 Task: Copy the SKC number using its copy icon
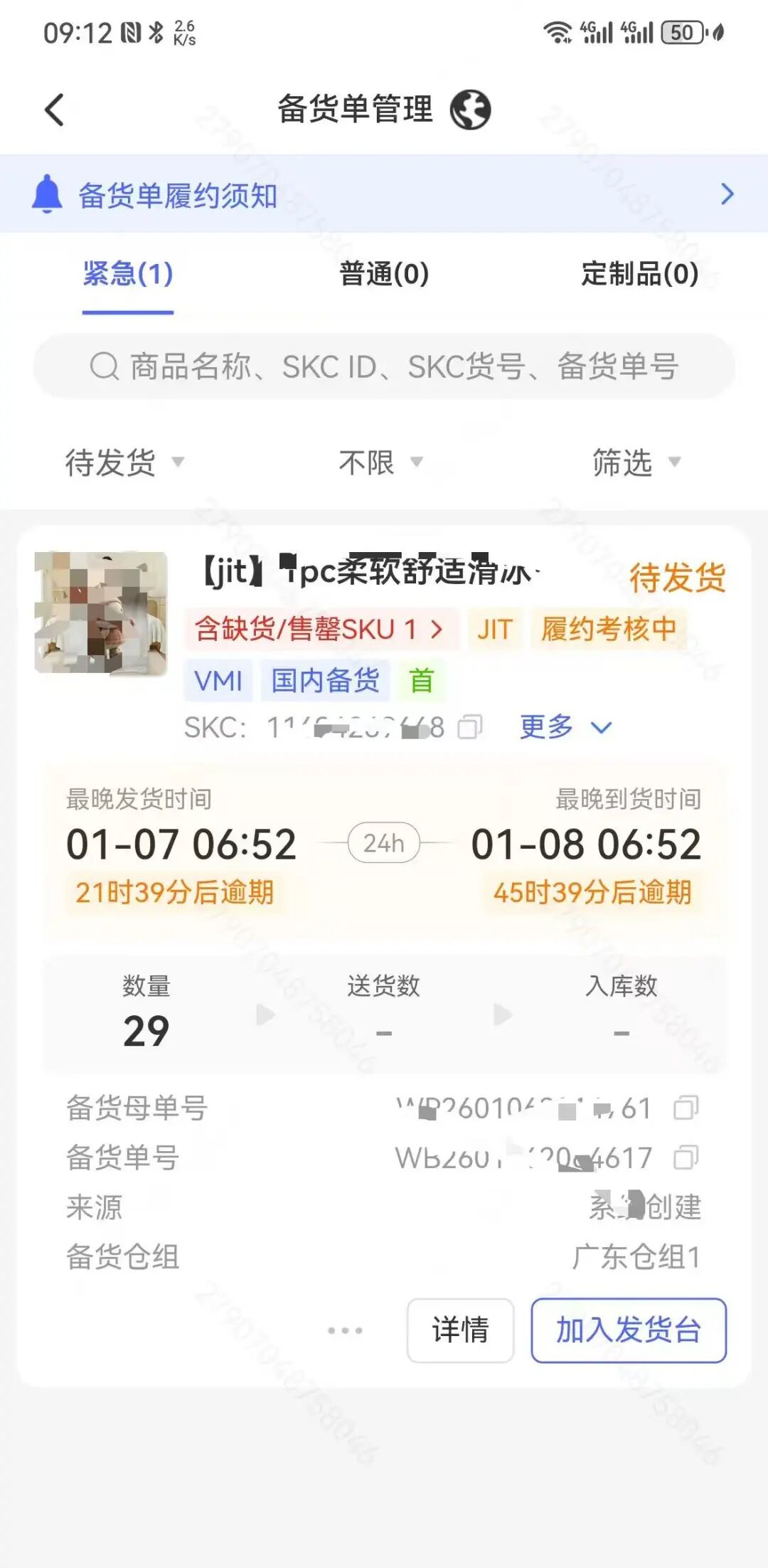469,727
